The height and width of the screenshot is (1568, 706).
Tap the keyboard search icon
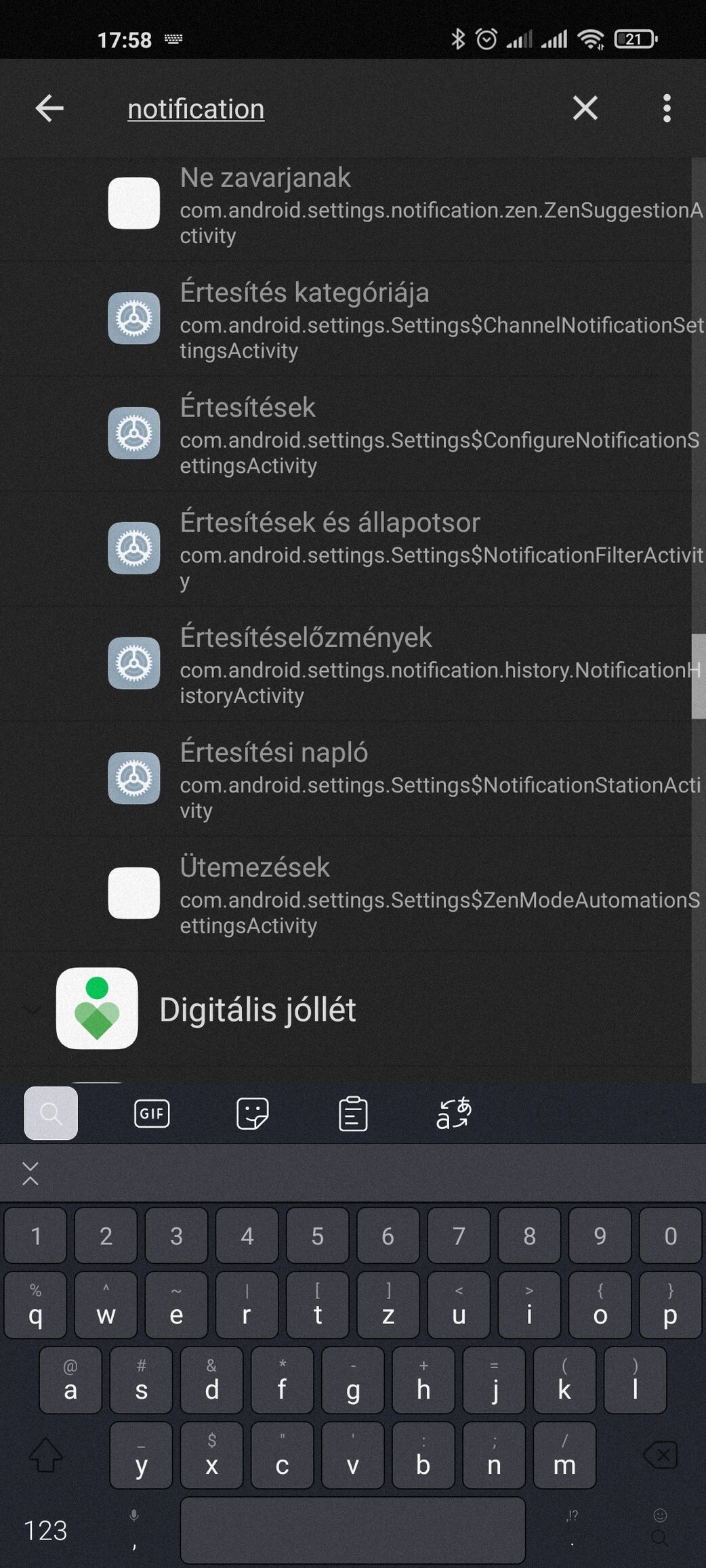[x=51, y=1113]
